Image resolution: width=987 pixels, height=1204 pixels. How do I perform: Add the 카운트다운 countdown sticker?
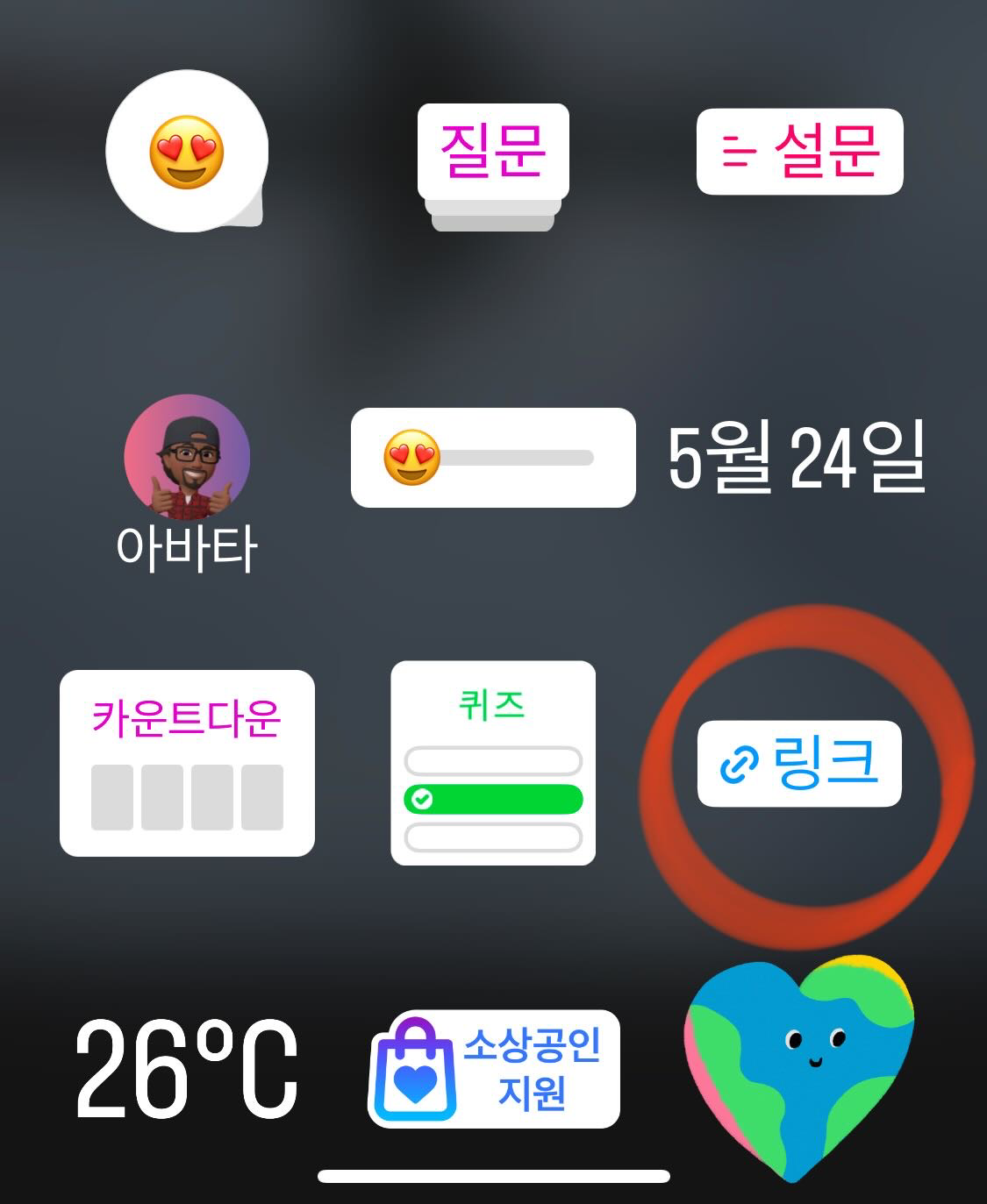(186, 763)
